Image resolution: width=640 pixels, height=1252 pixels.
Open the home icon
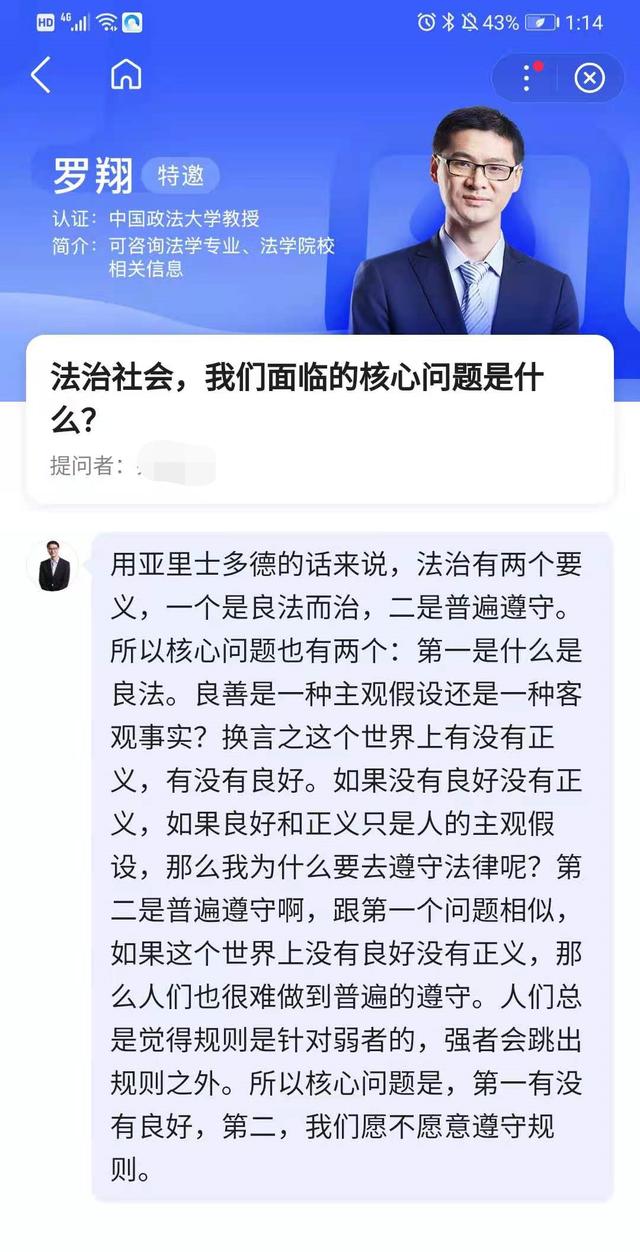(x=126, y=75)
